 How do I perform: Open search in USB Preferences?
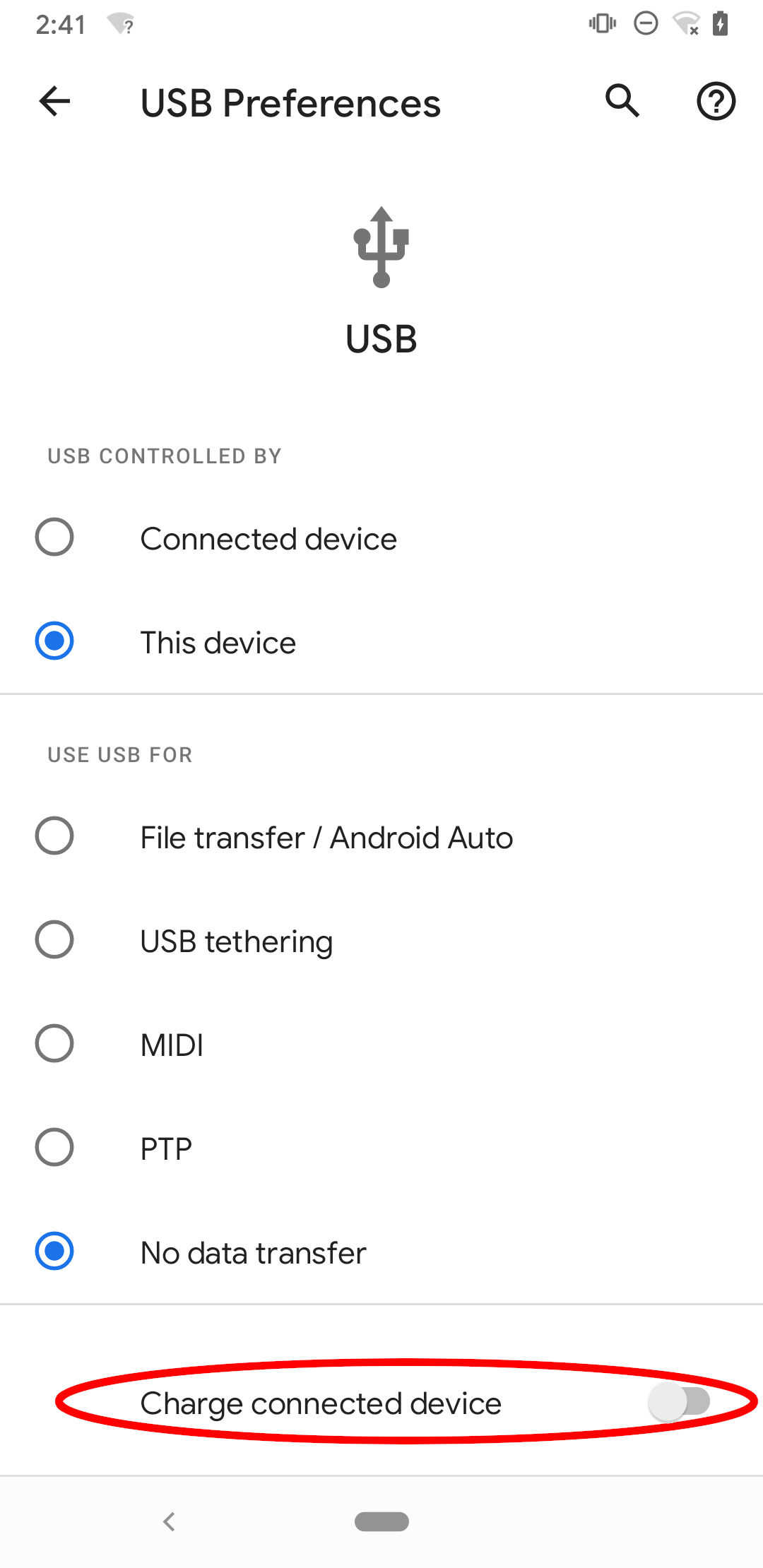(622, 102)
